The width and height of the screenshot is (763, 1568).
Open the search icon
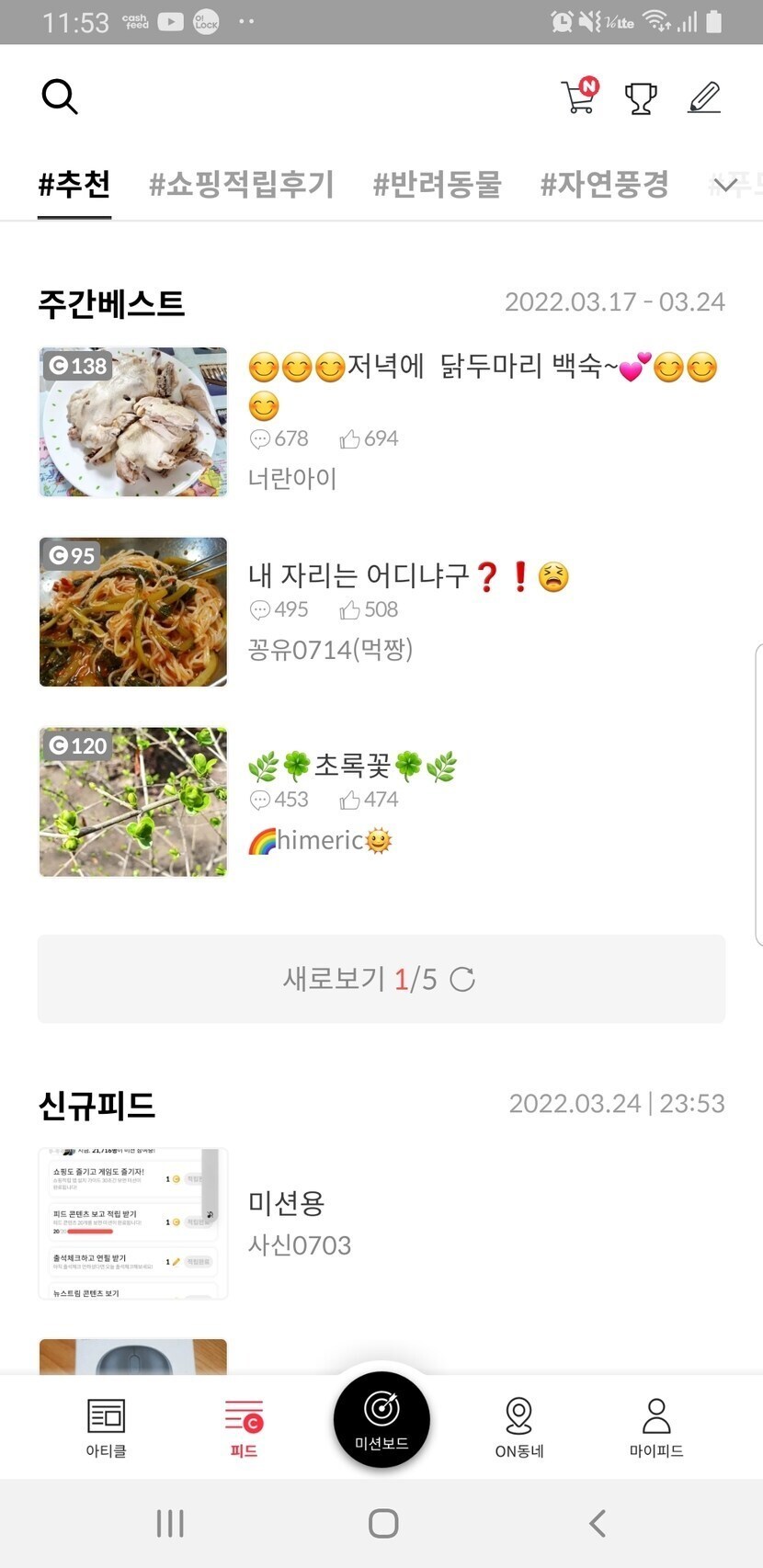(60, 97)
